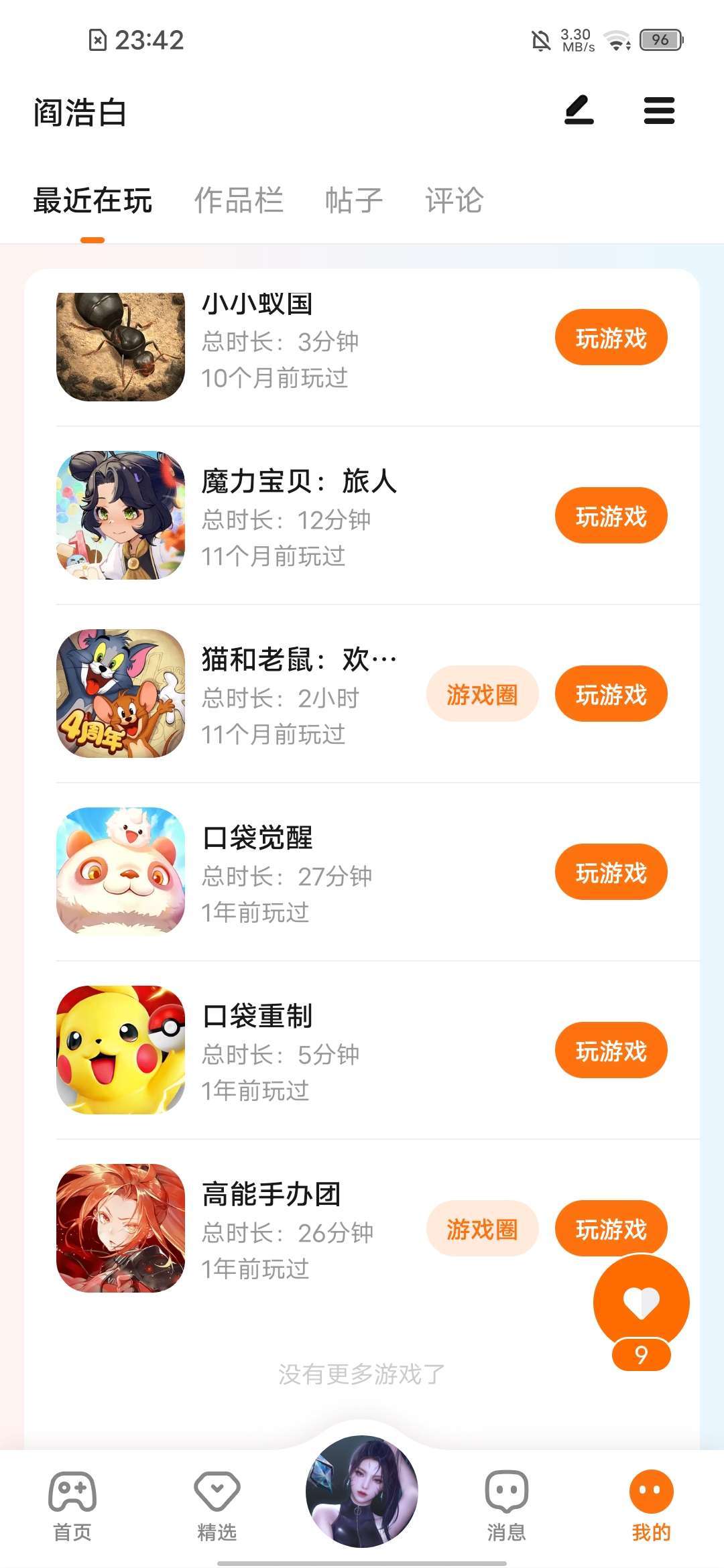Start 猫和老鼠 with 玩游戏 button
This screenshot has width=724, height=1568.
(x=611, y=694)
